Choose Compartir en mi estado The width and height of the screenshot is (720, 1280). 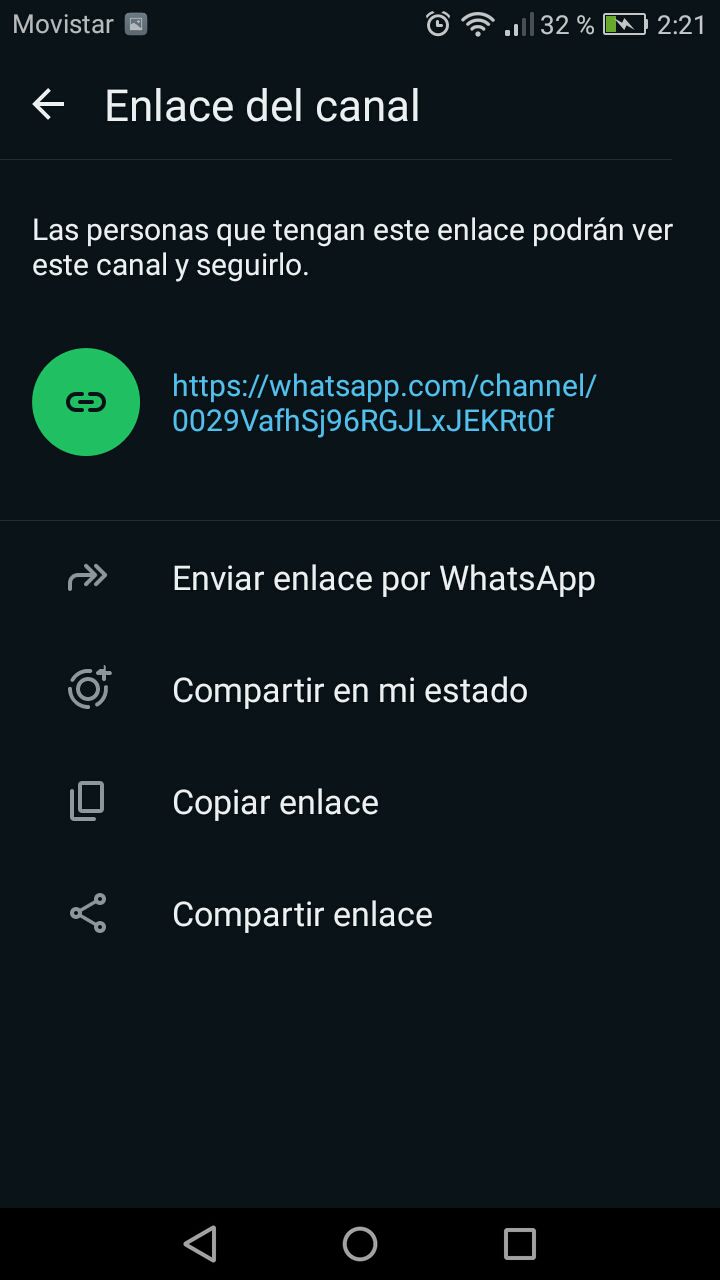pyautogui.click(x=360, y=690)
